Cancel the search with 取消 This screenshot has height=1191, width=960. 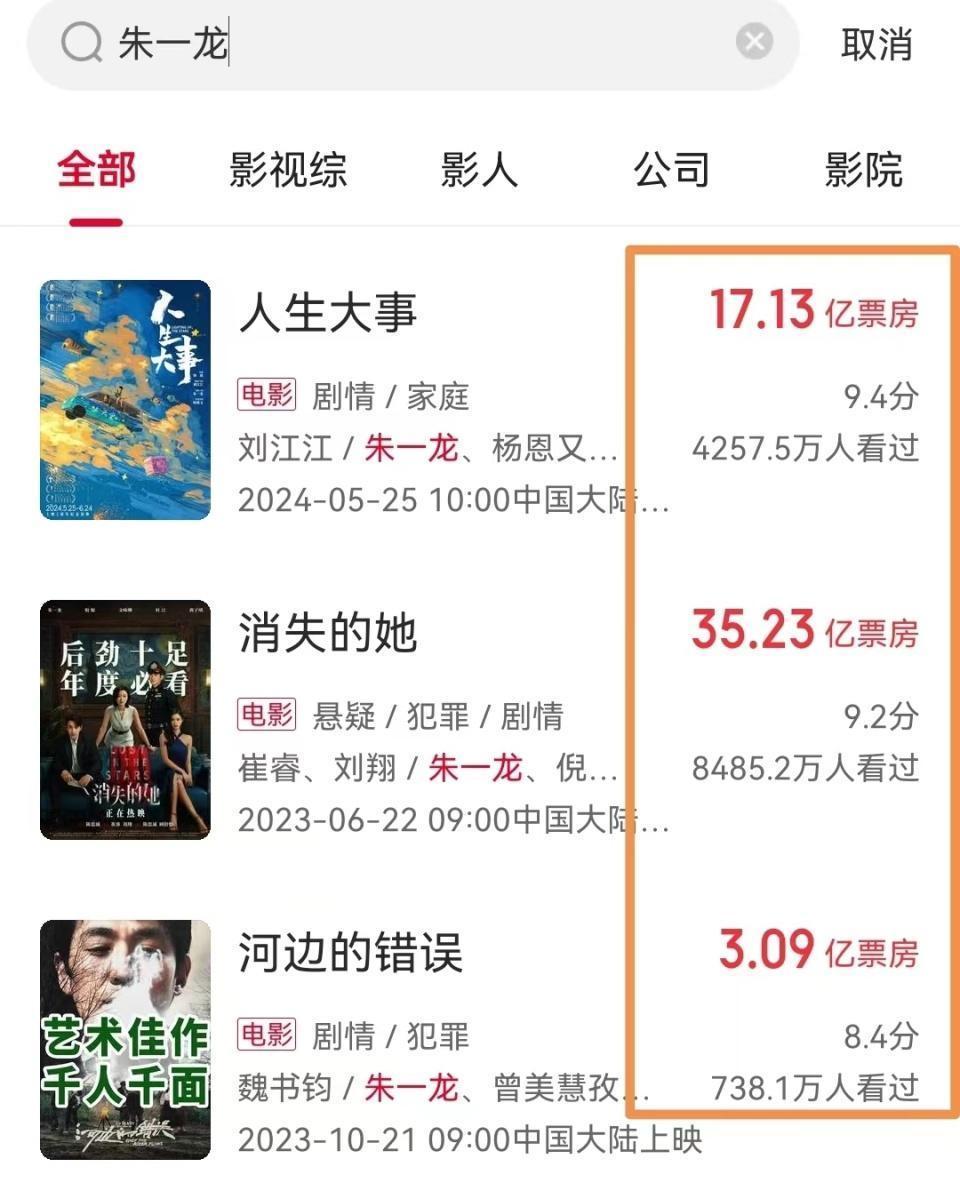876,44
